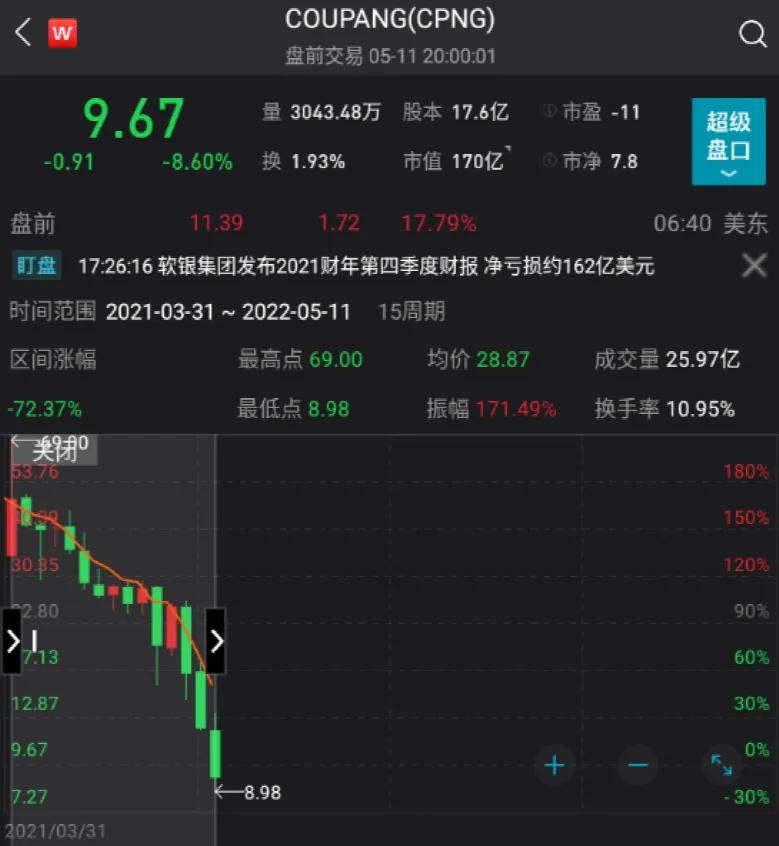Click the info icon beside 市盈
779x846 pixels.
pyautogui.click(x=550, y=112)
